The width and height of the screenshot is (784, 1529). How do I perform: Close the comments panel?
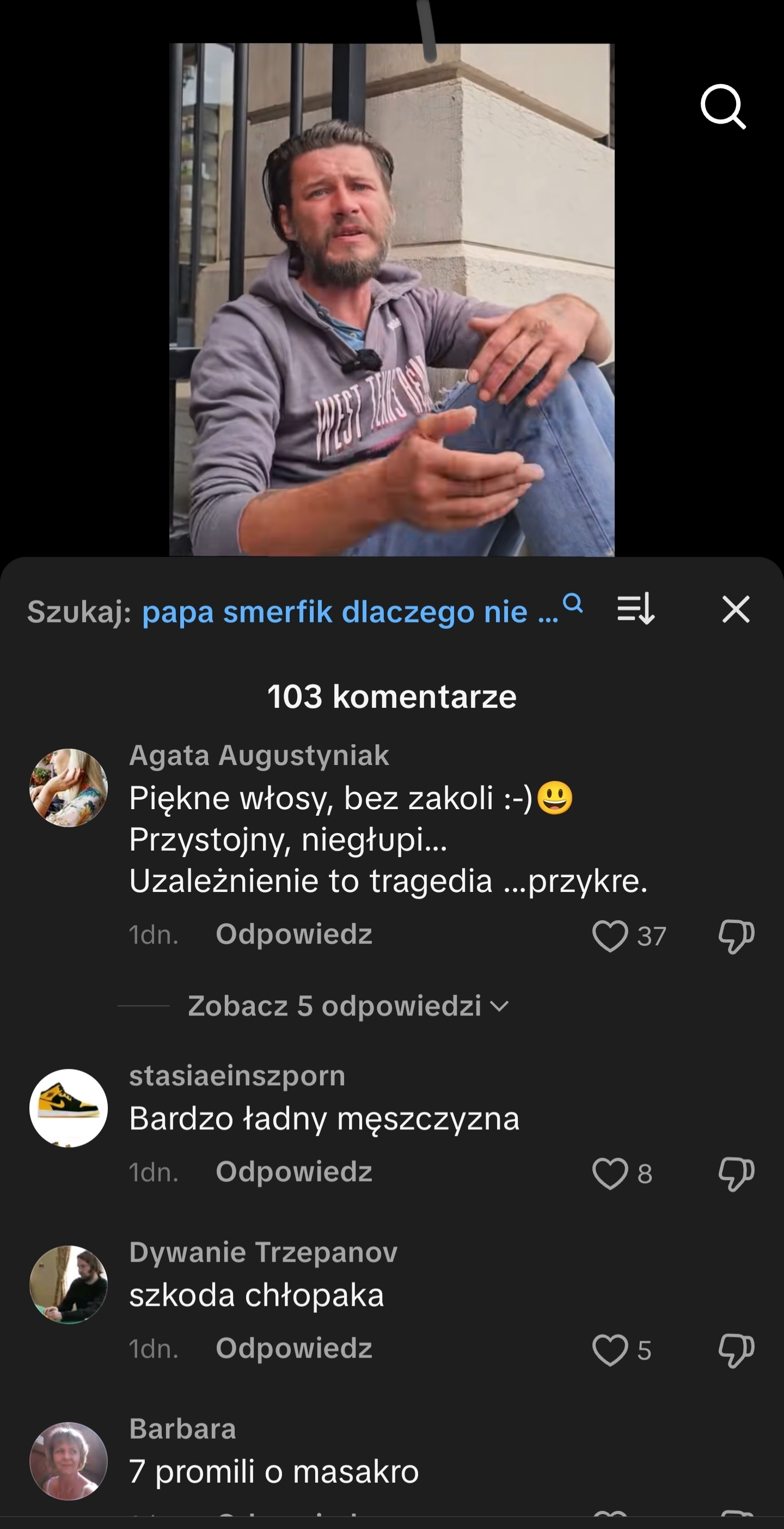pyautogui.click(x=736, y=609)
